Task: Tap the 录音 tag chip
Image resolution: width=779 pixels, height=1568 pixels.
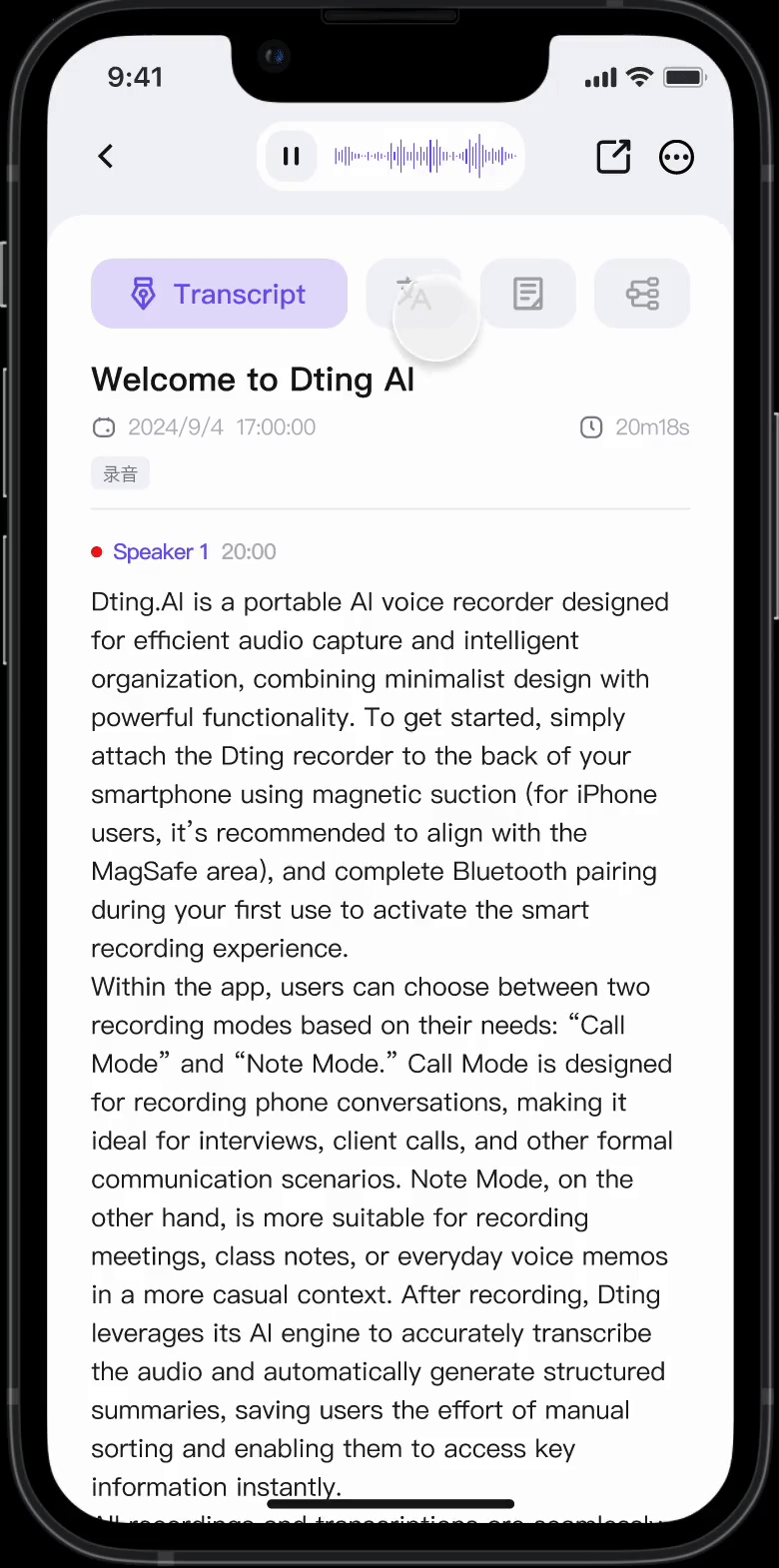Action: tap(120, 474)
